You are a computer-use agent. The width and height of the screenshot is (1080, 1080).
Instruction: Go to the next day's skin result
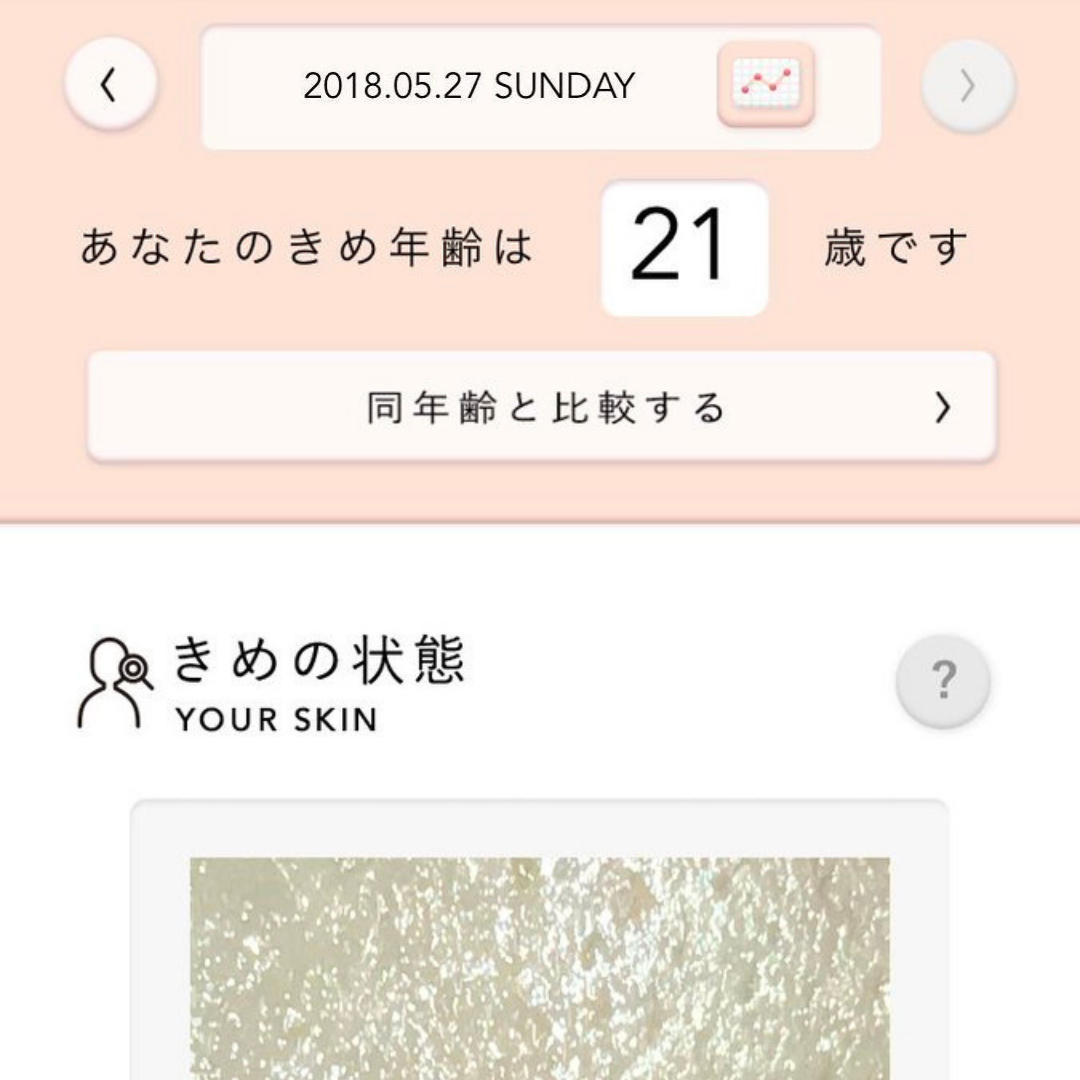coord(967,85)
